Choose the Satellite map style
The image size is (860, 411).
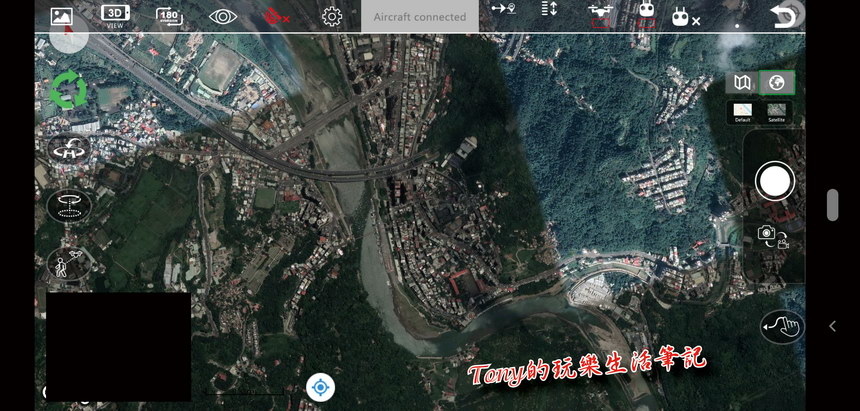point(777,112)
